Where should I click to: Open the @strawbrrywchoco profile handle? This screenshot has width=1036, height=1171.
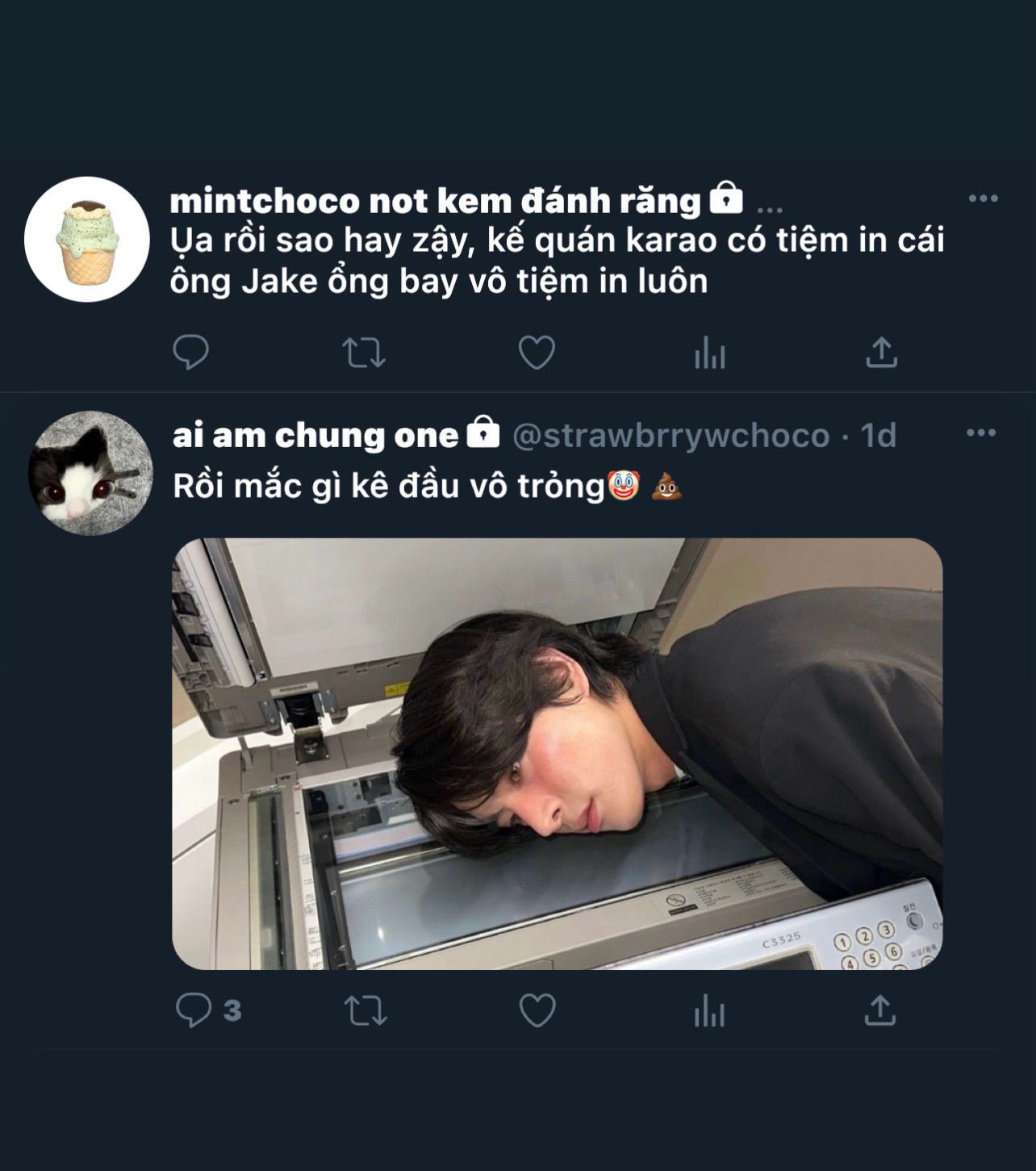(x=671, y=436)
